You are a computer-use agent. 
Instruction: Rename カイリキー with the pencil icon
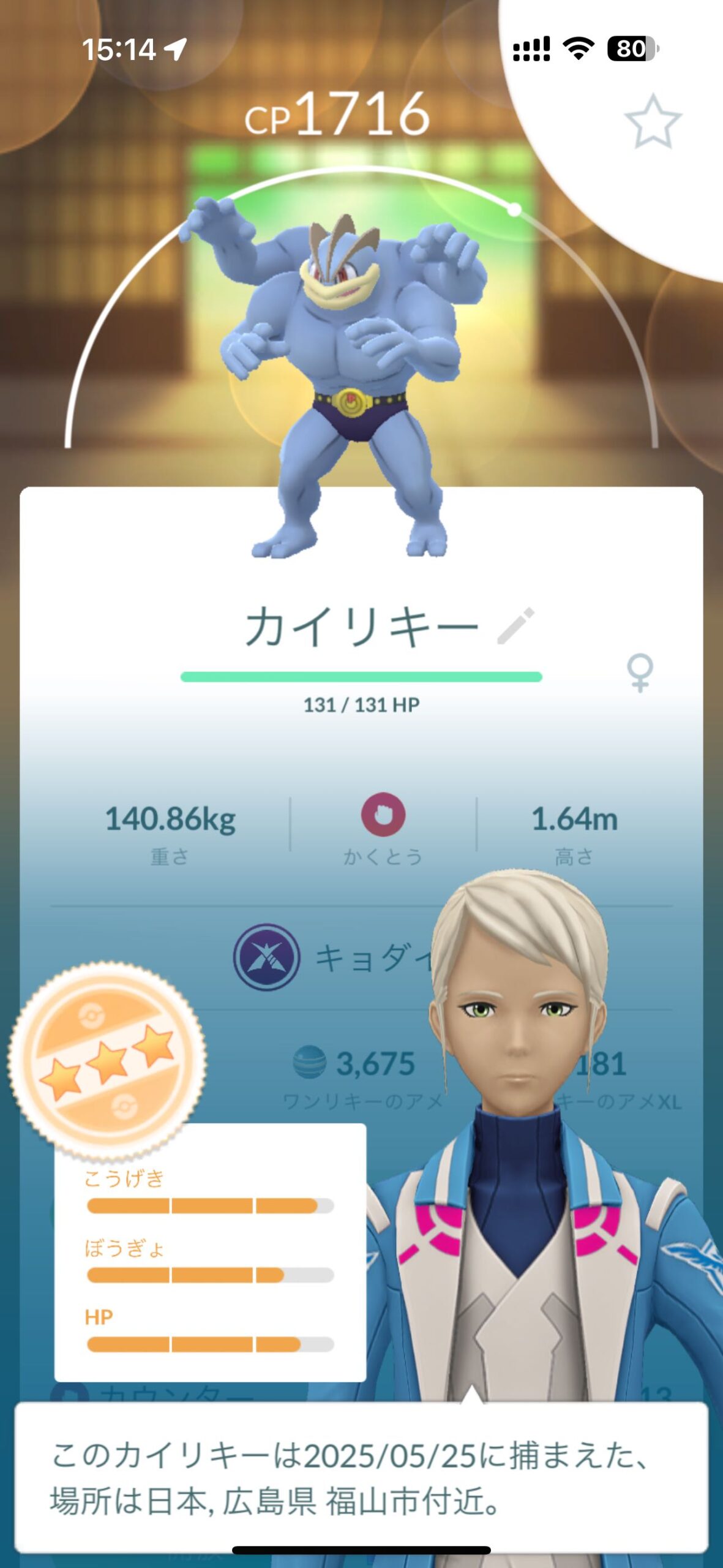[x=515, y=625]
